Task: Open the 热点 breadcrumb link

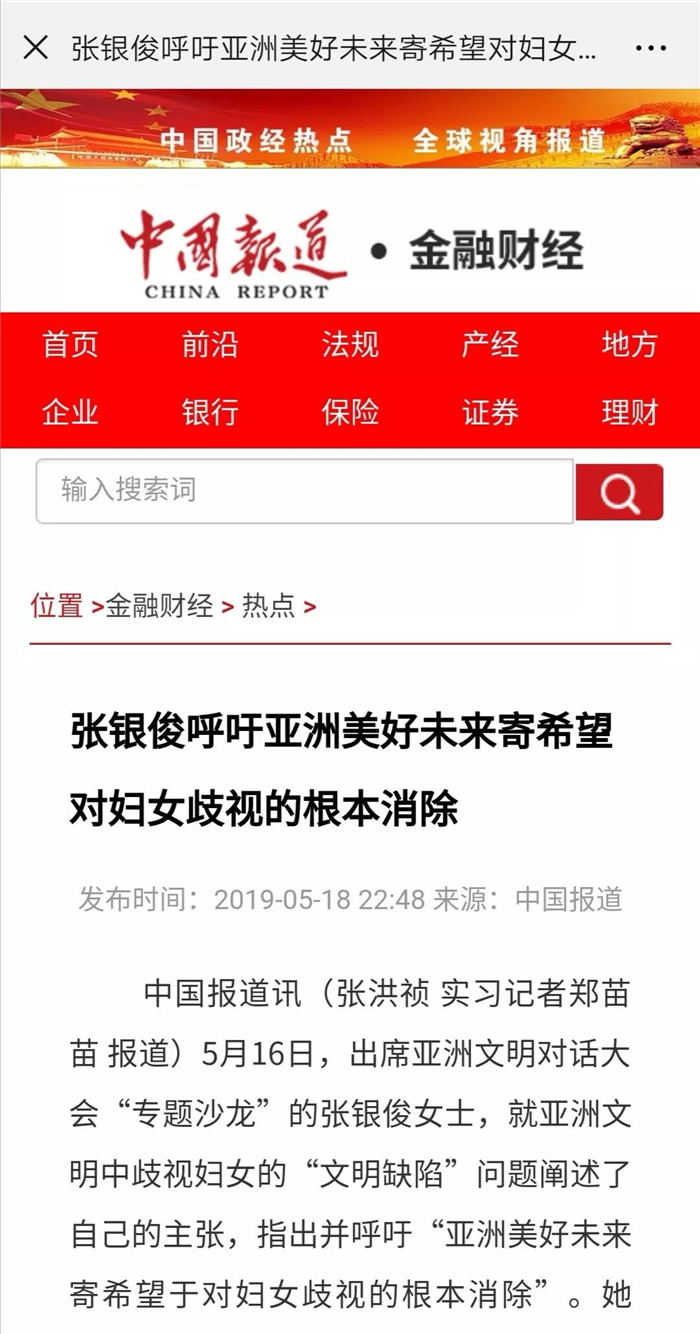Action: point(269,606)
